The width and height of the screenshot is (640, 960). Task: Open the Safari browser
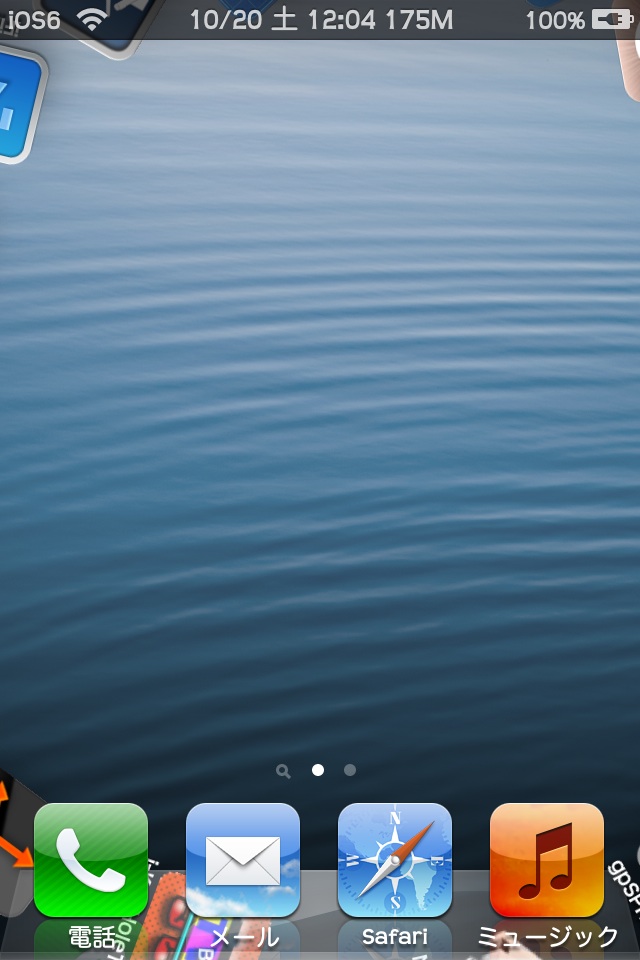tap(395, 860)
